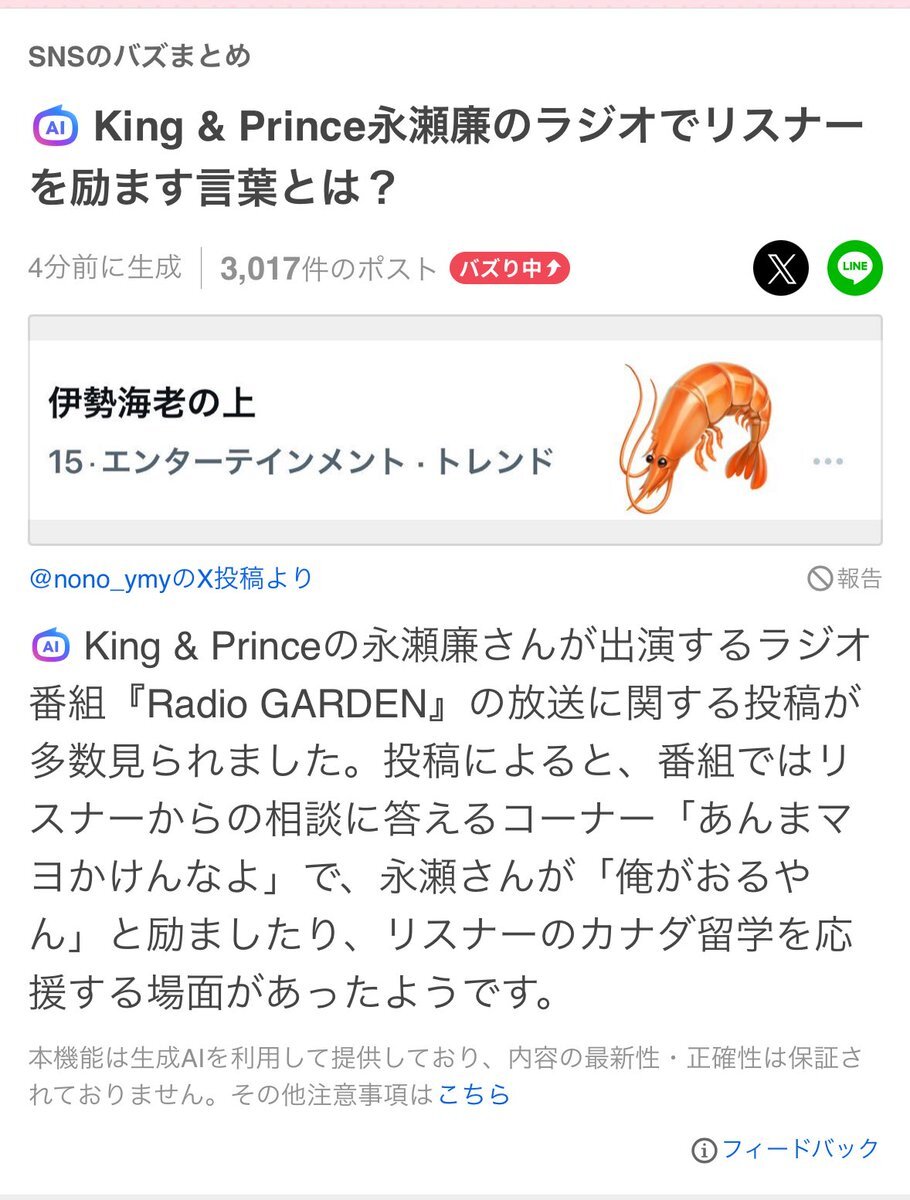Open the こちら notes link
Viewport: 910px width, 1200px height.
(x=474, y=1094)
